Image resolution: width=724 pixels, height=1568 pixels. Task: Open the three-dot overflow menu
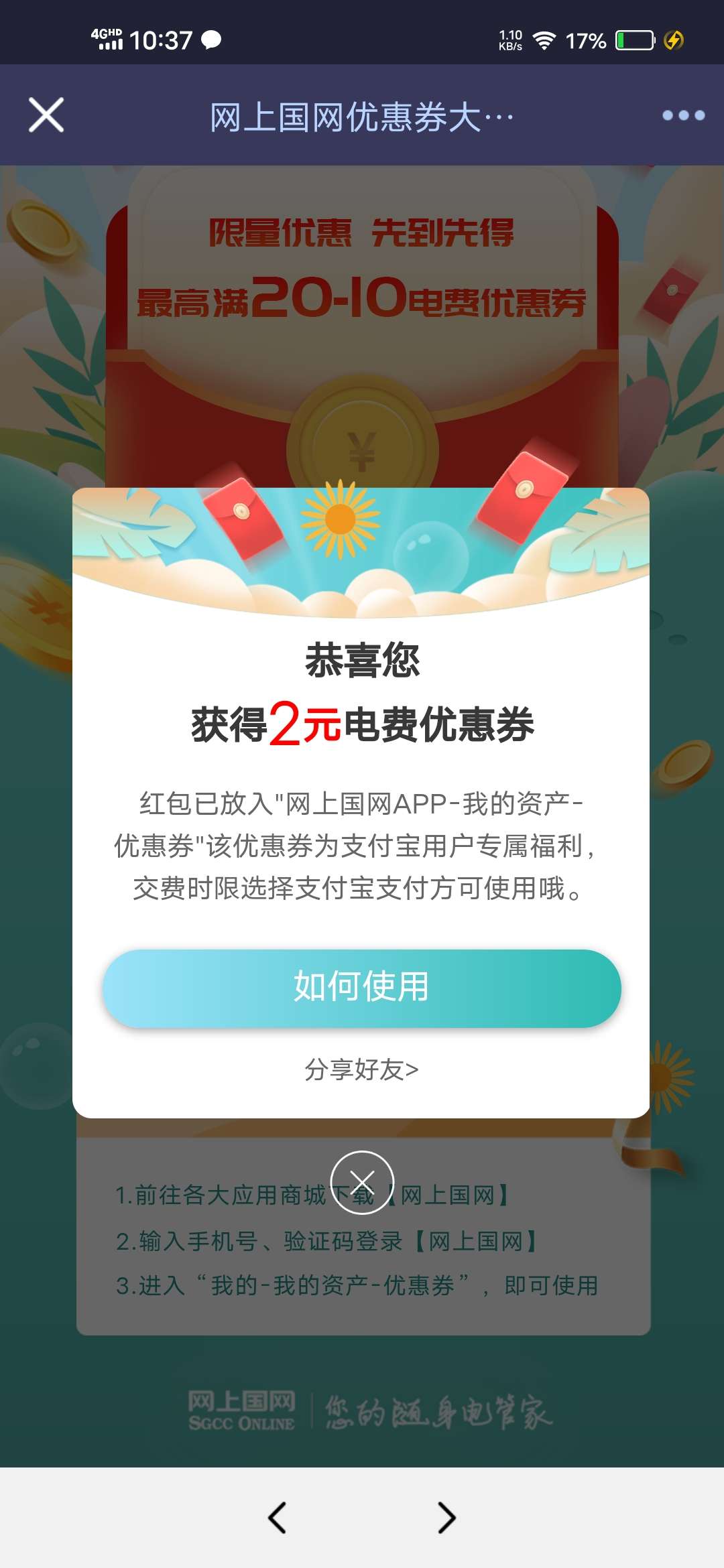[x=683, y=115]
